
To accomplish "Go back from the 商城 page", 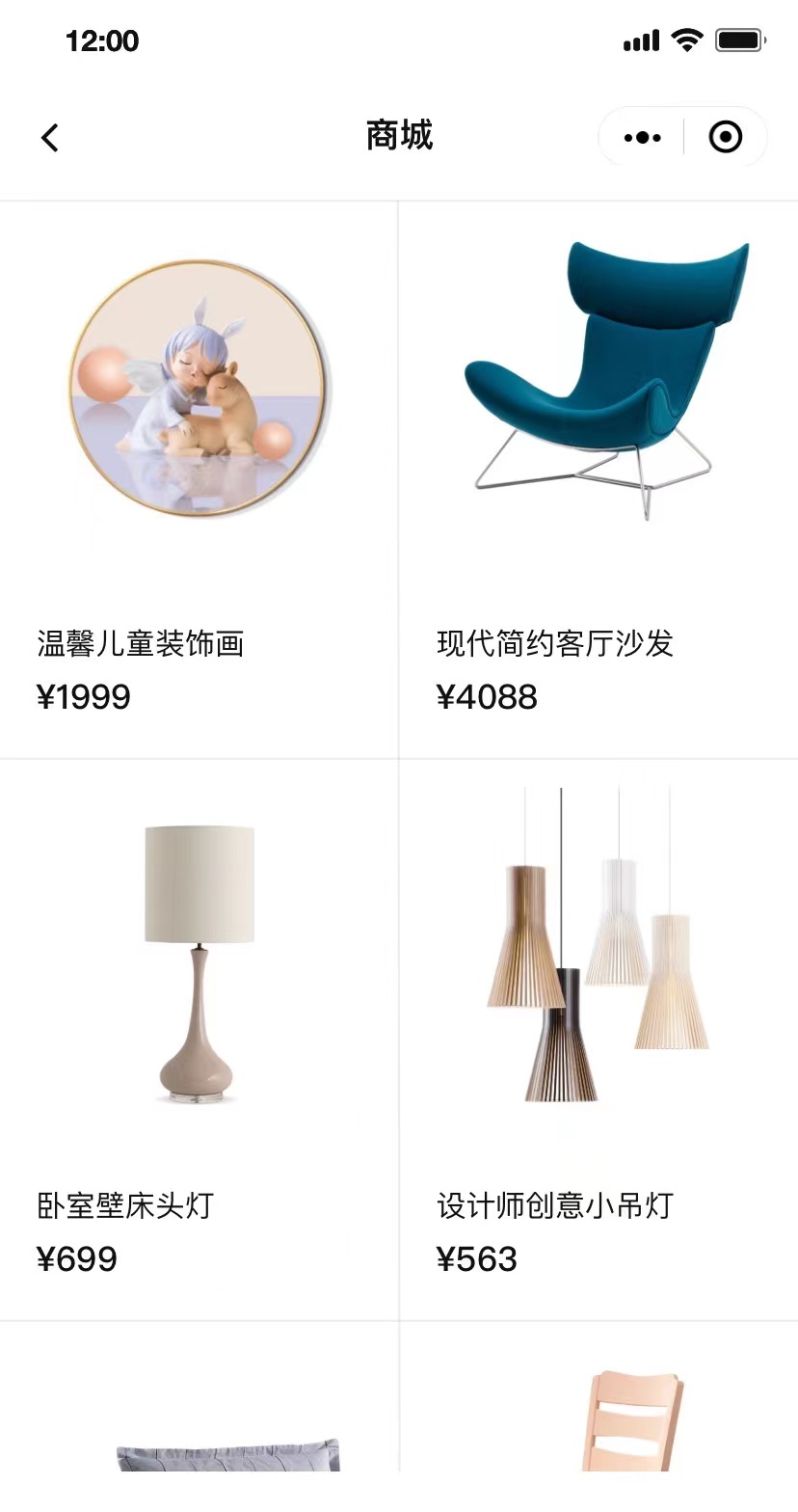I will [50, 138].
